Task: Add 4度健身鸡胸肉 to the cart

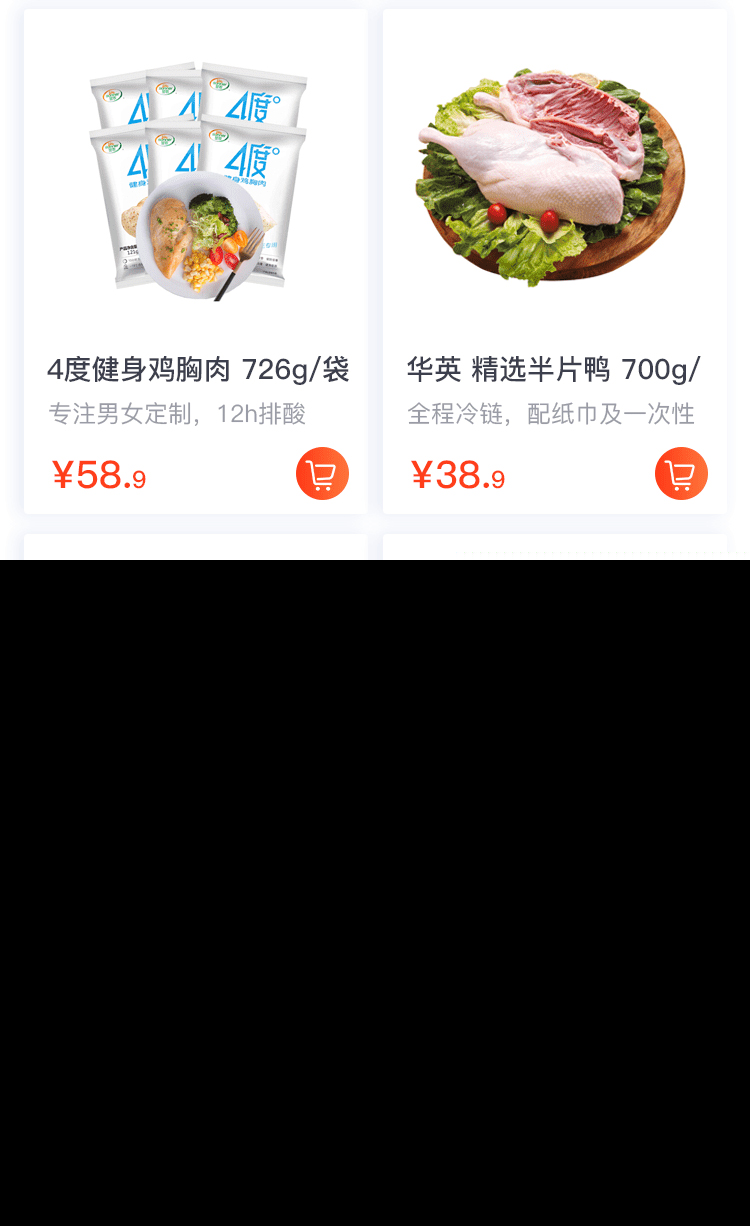Action: [322, 473]
